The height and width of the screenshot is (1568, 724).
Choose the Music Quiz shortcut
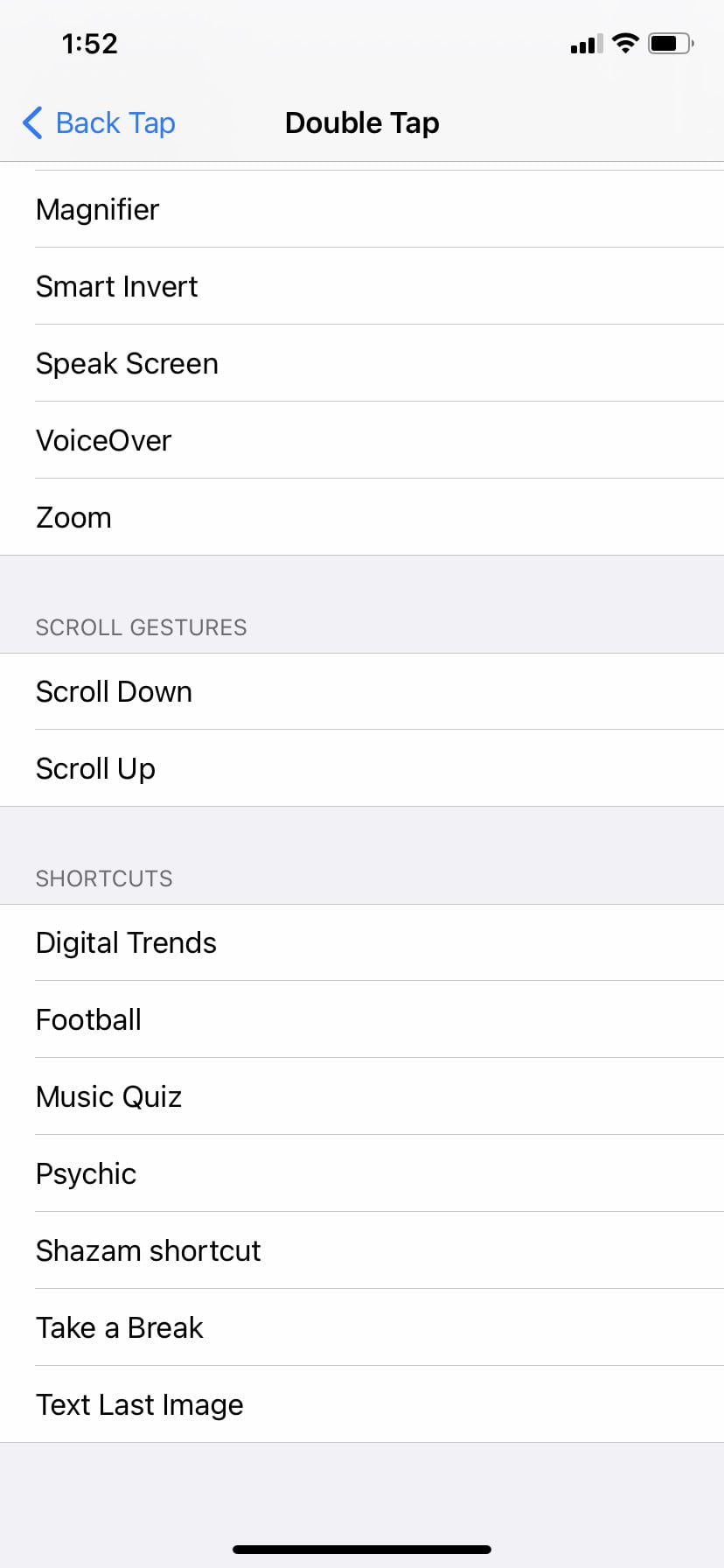coord(362,1096)
